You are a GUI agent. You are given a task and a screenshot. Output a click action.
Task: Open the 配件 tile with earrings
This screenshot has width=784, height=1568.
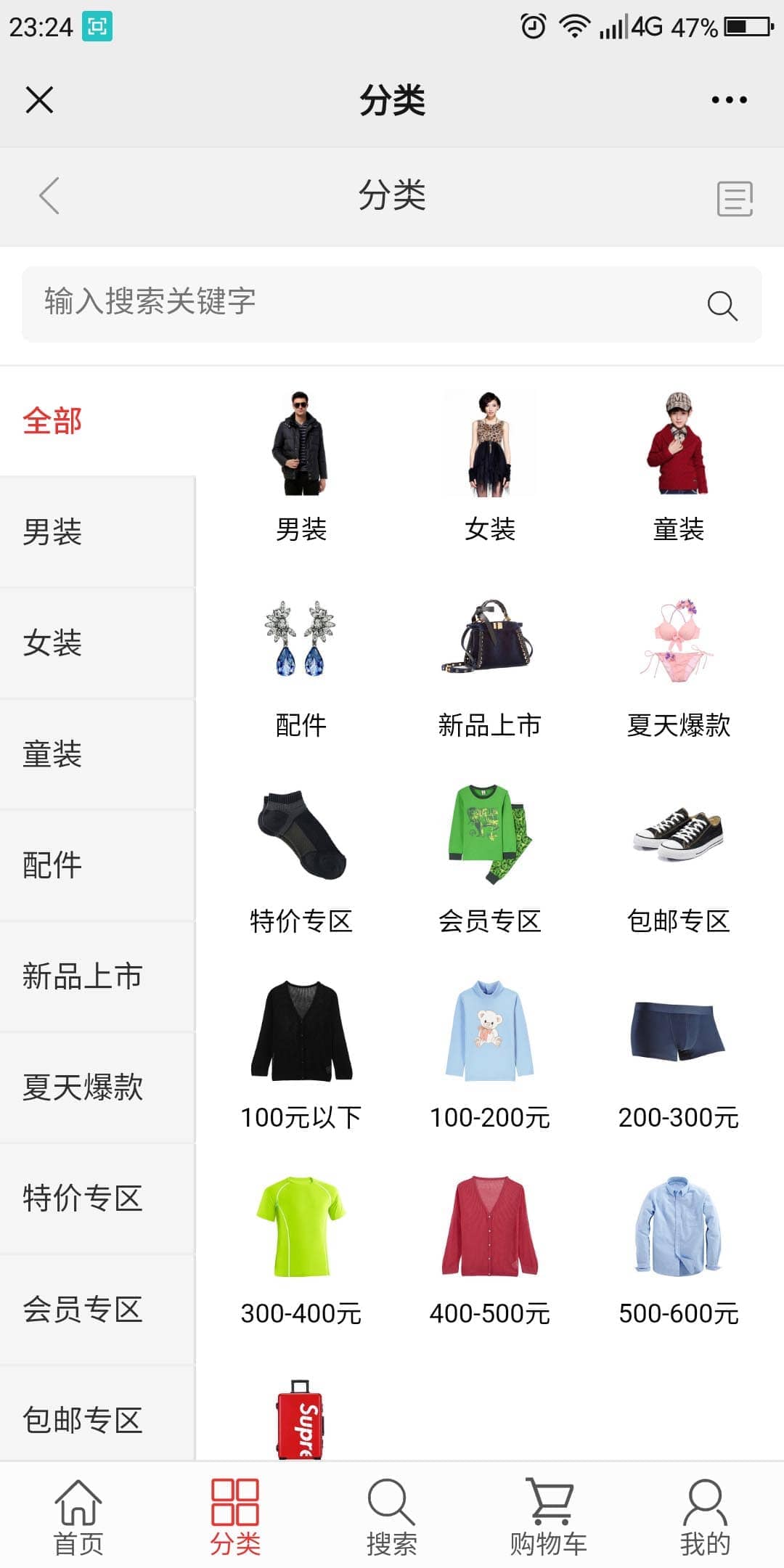301,664
